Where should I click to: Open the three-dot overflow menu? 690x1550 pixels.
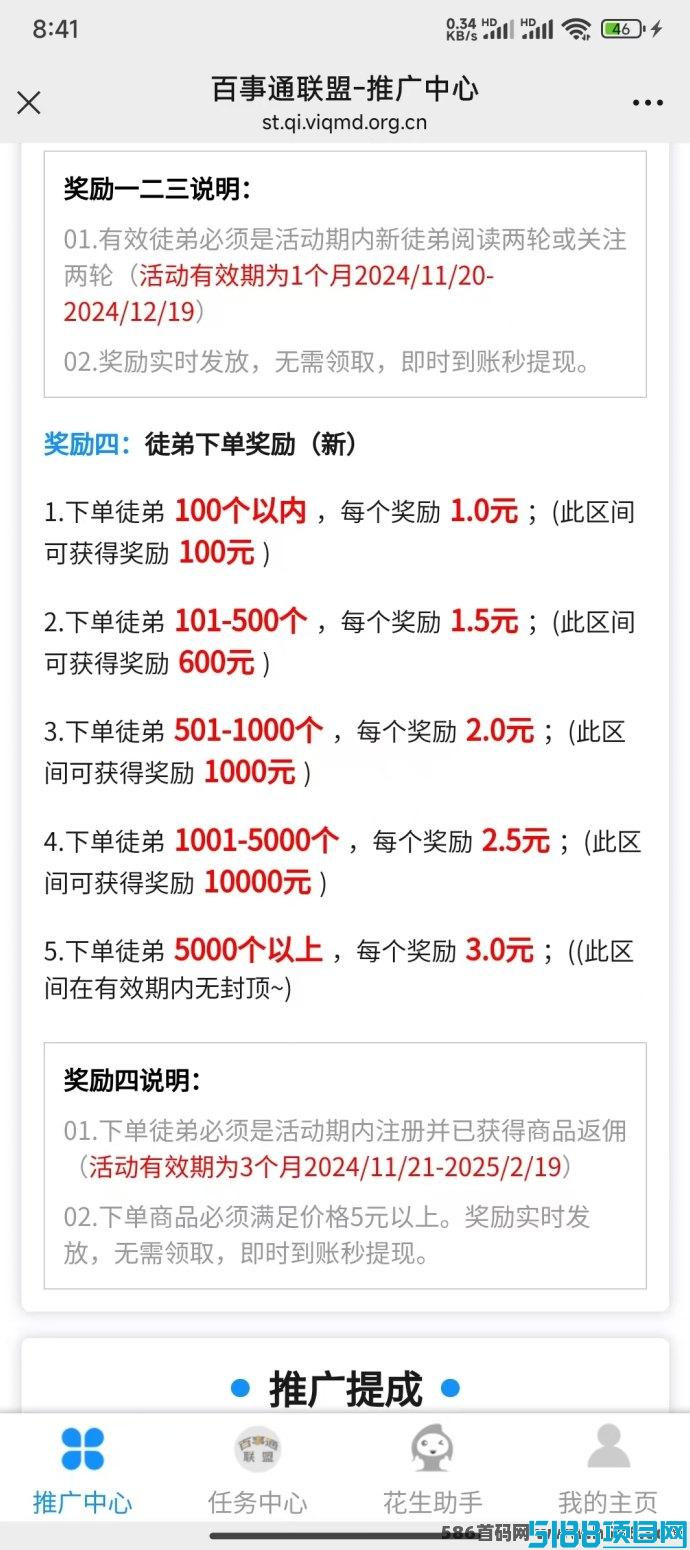click(647, 103)
